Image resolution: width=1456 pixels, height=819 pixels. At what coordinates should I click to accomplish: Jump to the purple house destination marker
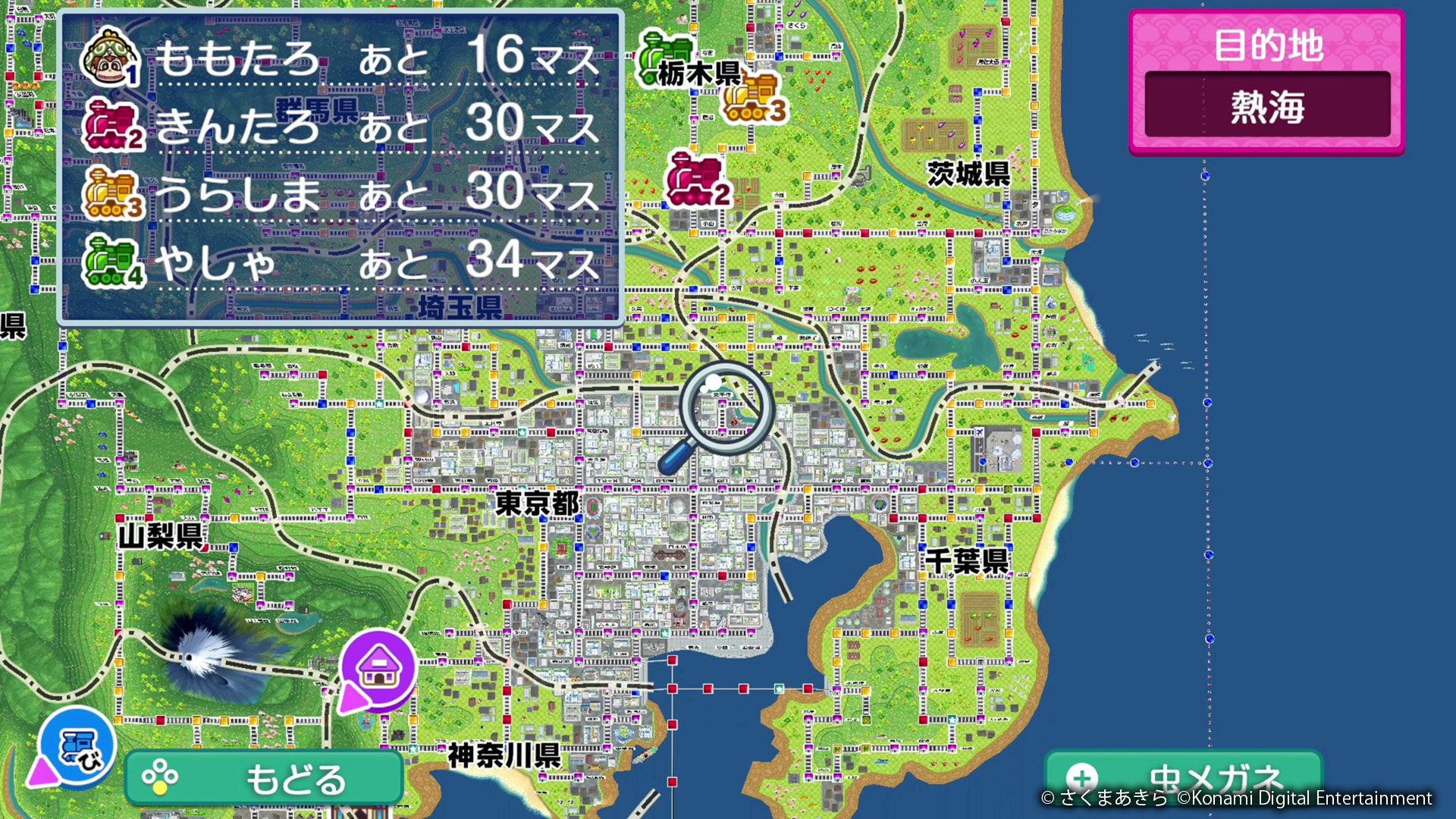tap(378, 667)
